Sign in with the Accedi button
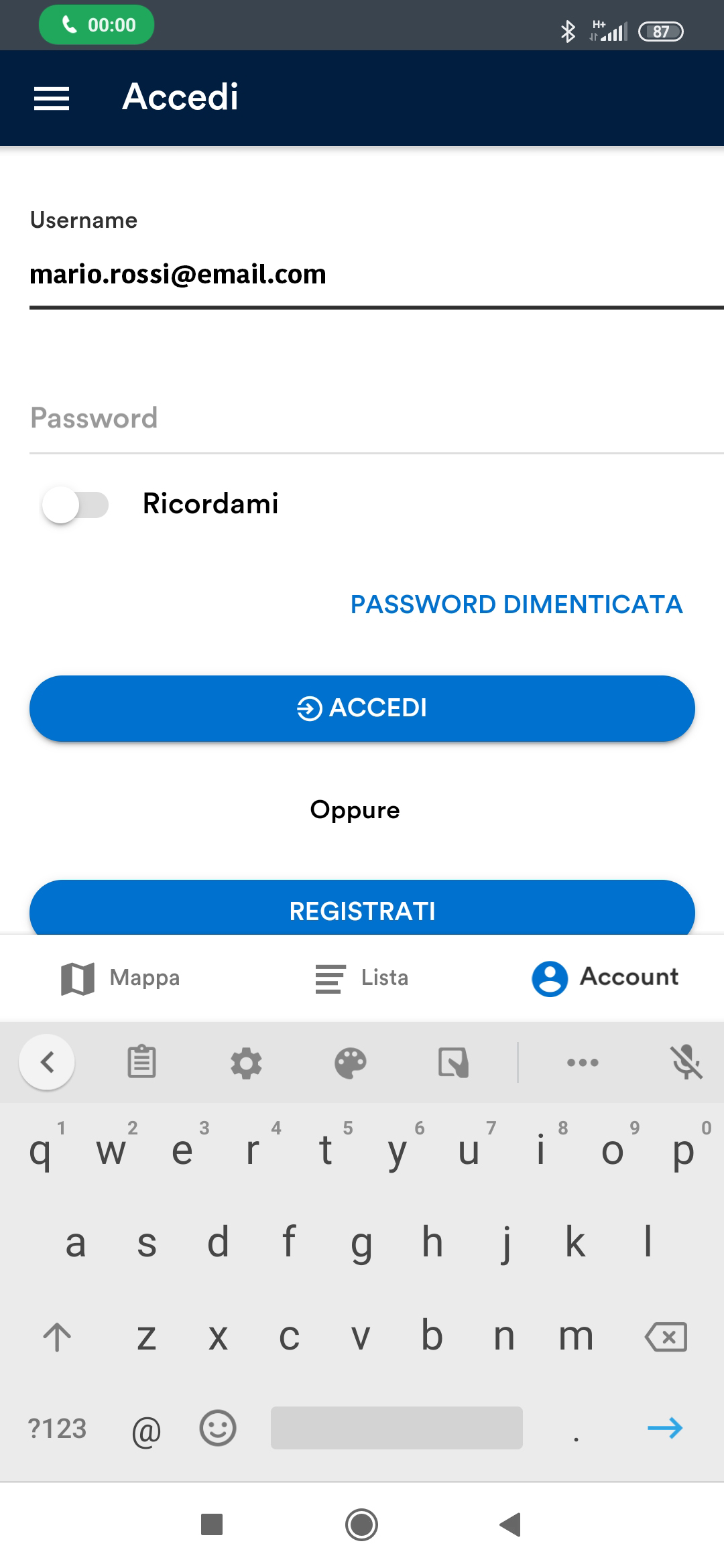The image size is (724, 1568). click(x=362, y=708)
